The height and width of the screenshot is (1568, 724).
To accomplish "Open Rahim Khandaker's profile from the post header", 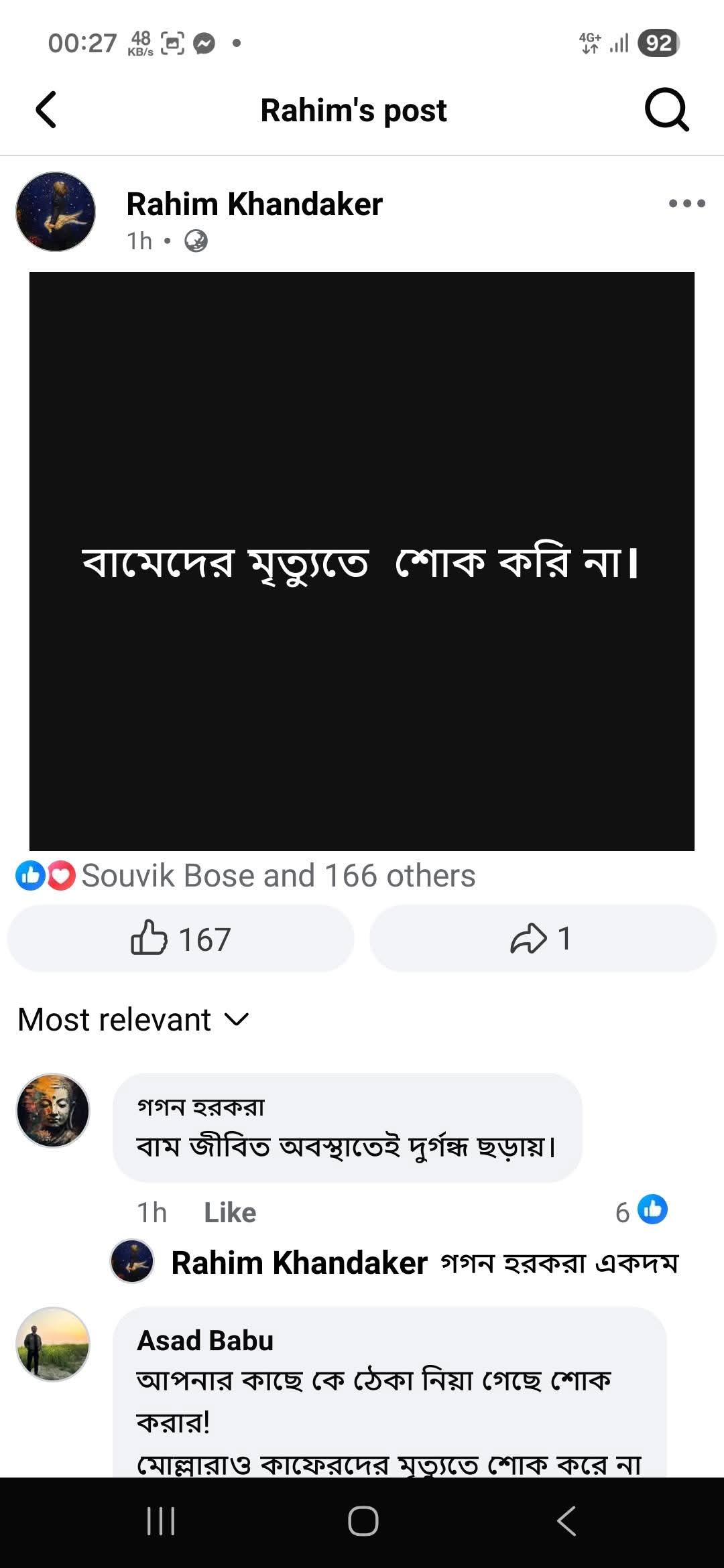I will pyautogui.click(x=254, y=204).
